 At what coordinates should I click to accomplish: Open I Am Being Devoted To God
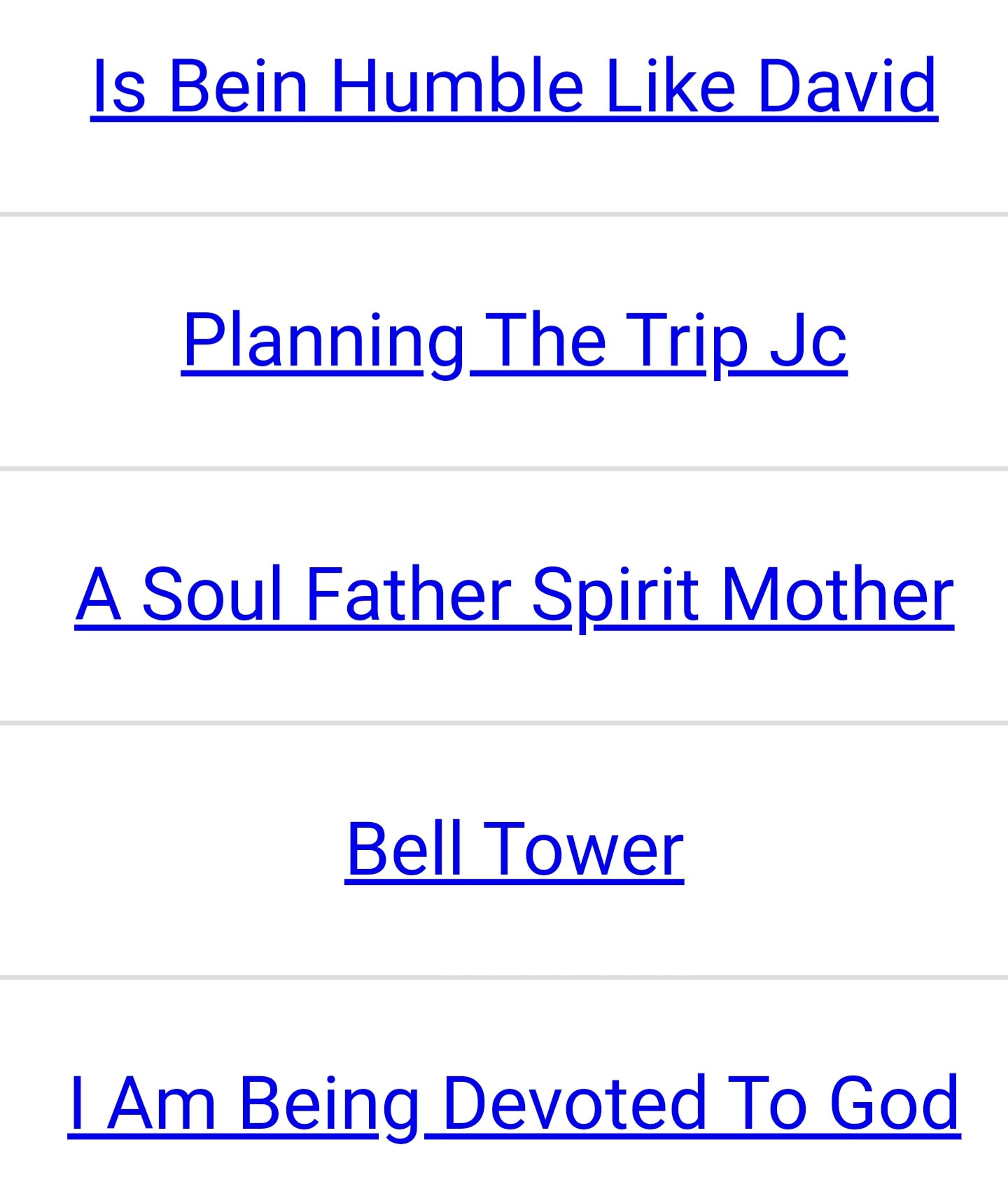(514, 1103)
